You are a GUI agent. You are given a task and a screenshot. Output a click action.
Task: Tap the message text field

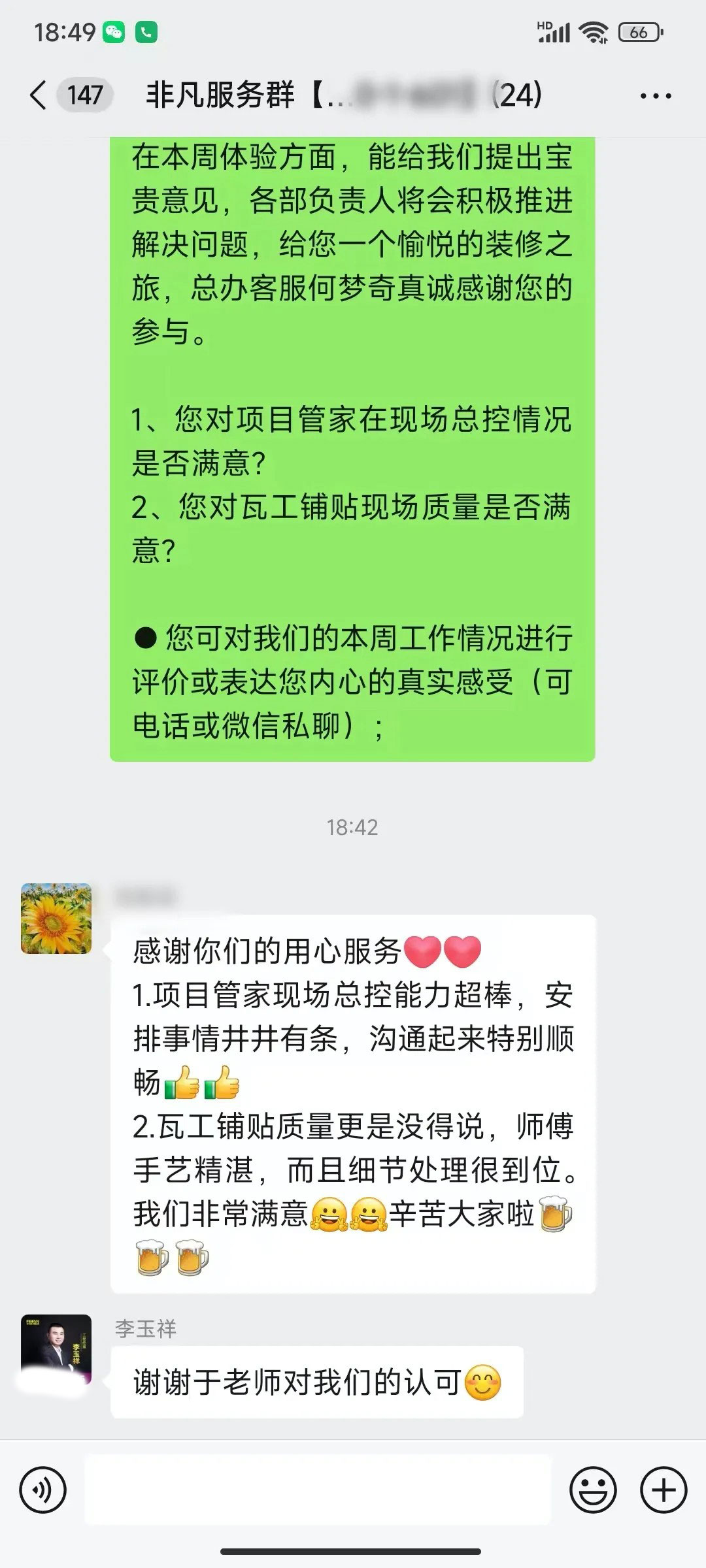[x=318, y=1490]
